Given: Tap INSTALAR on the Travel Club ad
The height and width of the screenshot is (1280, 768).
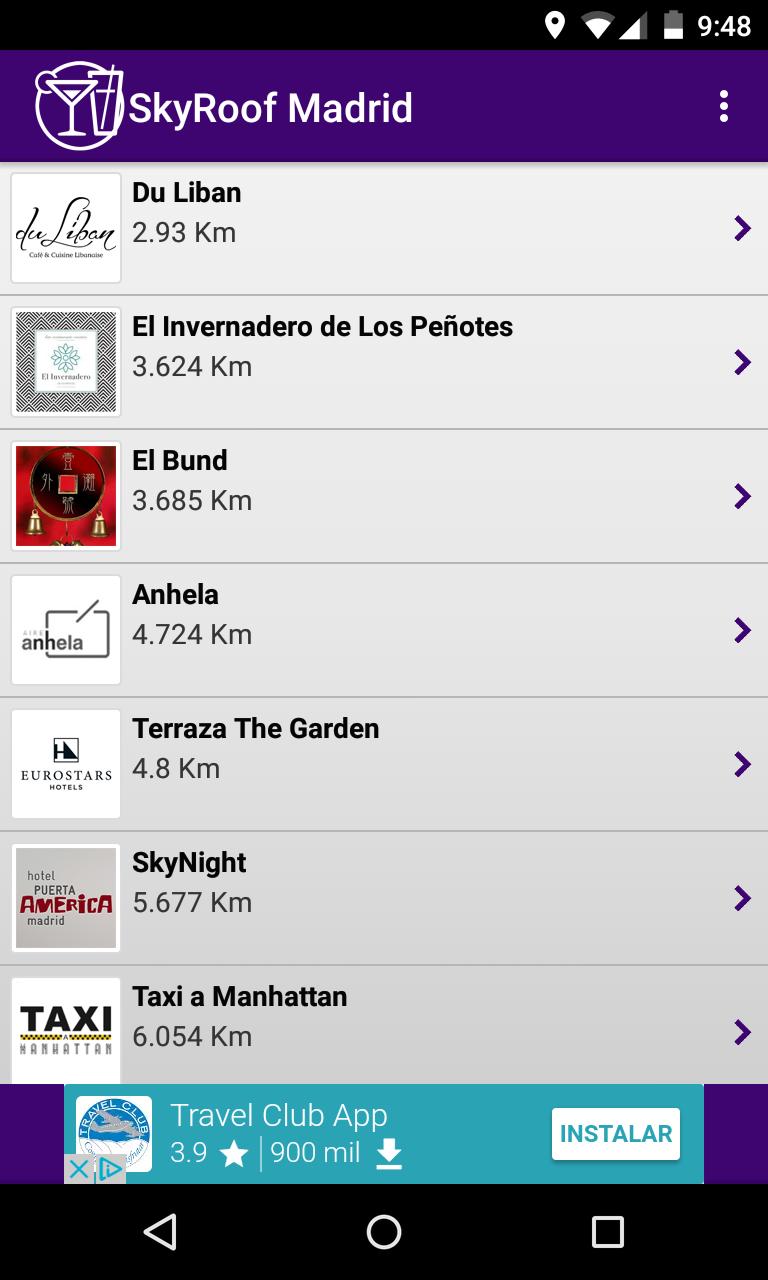Looking at the screenshot, I should (x=615, y=1134).
